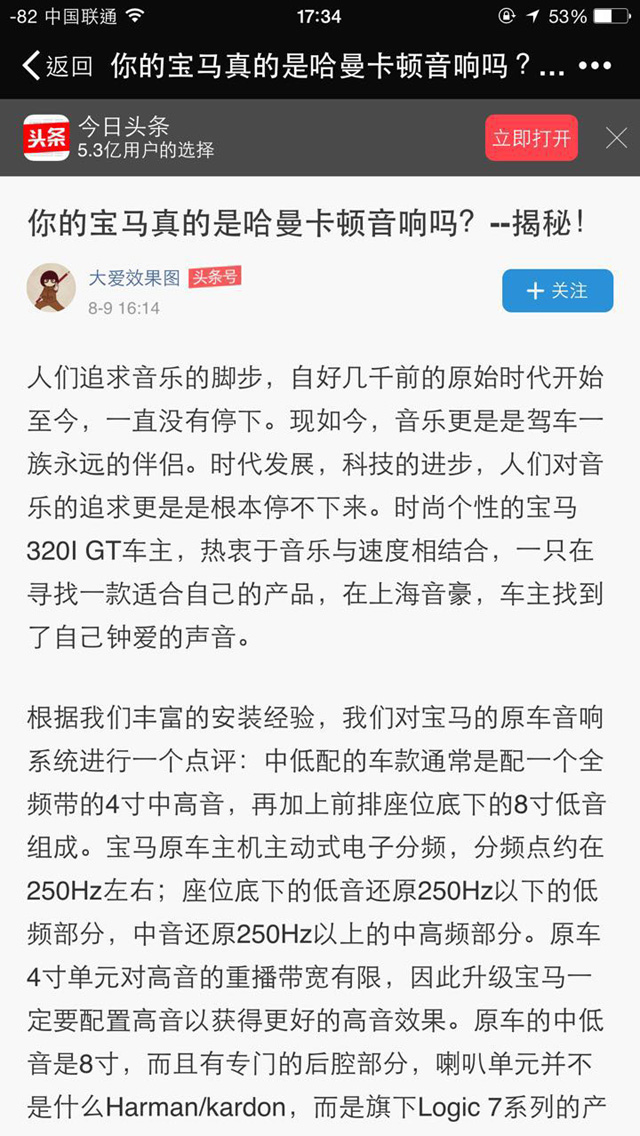This screenshot has height=1136, width=640.
Task: View the author's avatar picture
Action: point(51,290)
